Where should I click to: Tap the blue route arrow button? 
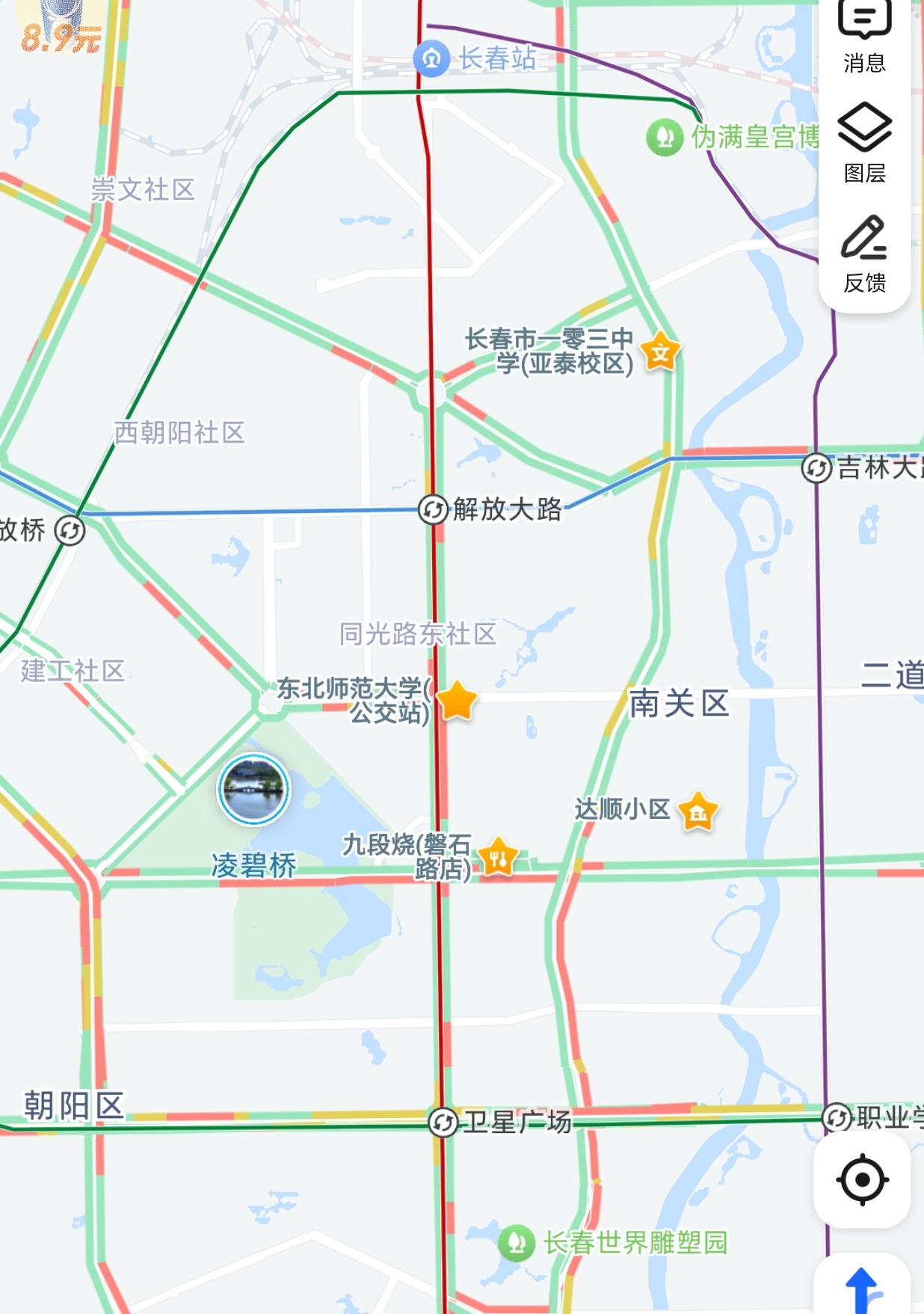[862, 1288]
